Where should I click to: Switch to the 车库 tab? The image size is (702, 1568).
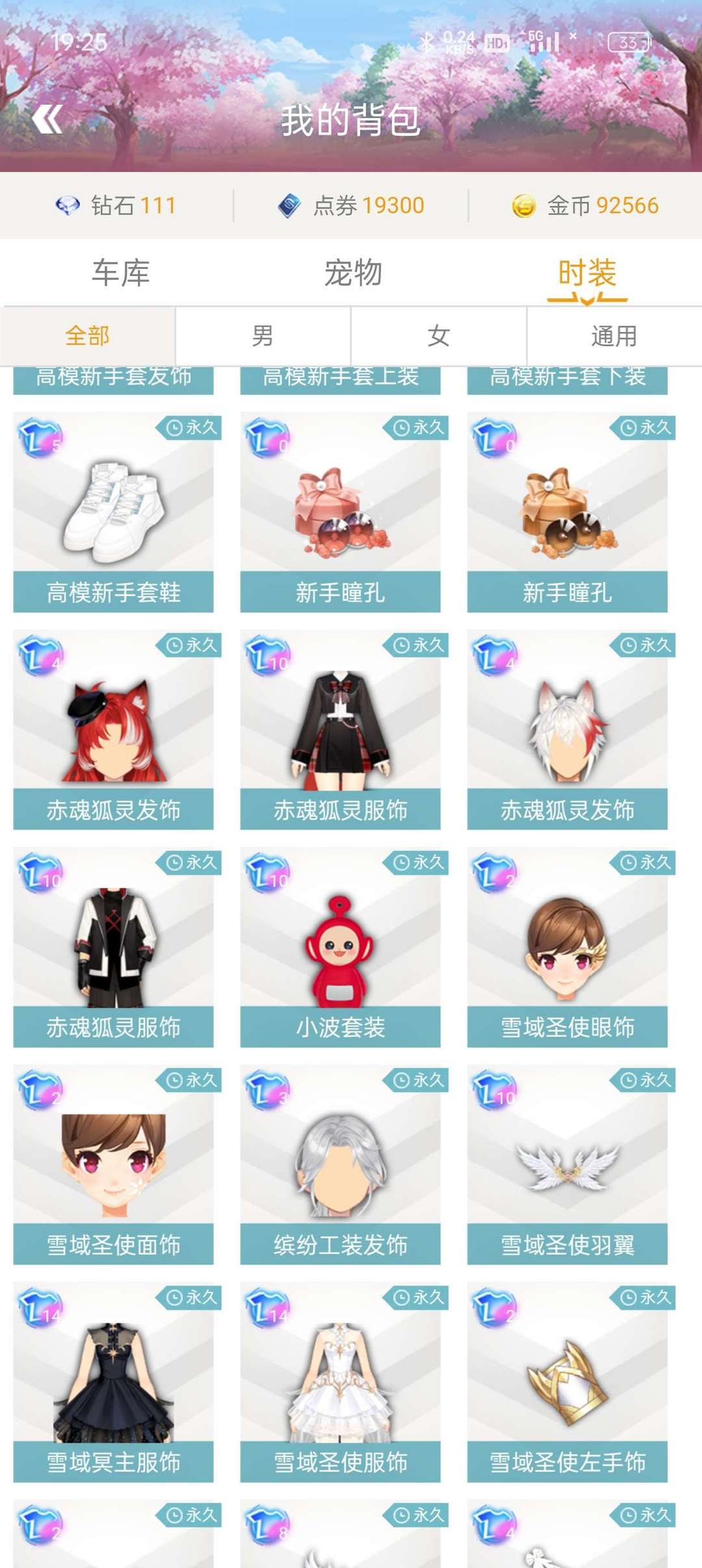click(120, 273)
